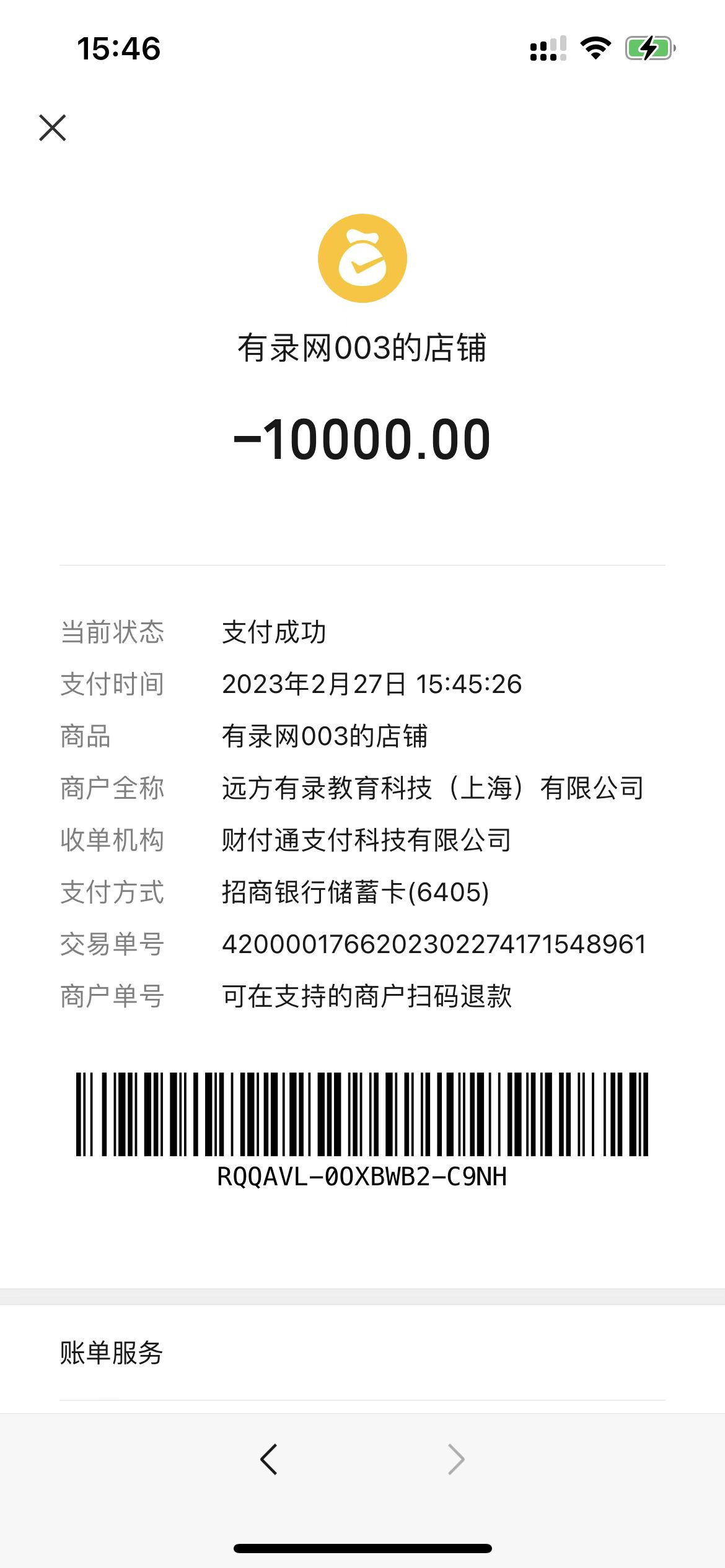Viewport: 725px width, 1568px height.
Task: Go back to the previous page
Action: (x=269, y=1459)
